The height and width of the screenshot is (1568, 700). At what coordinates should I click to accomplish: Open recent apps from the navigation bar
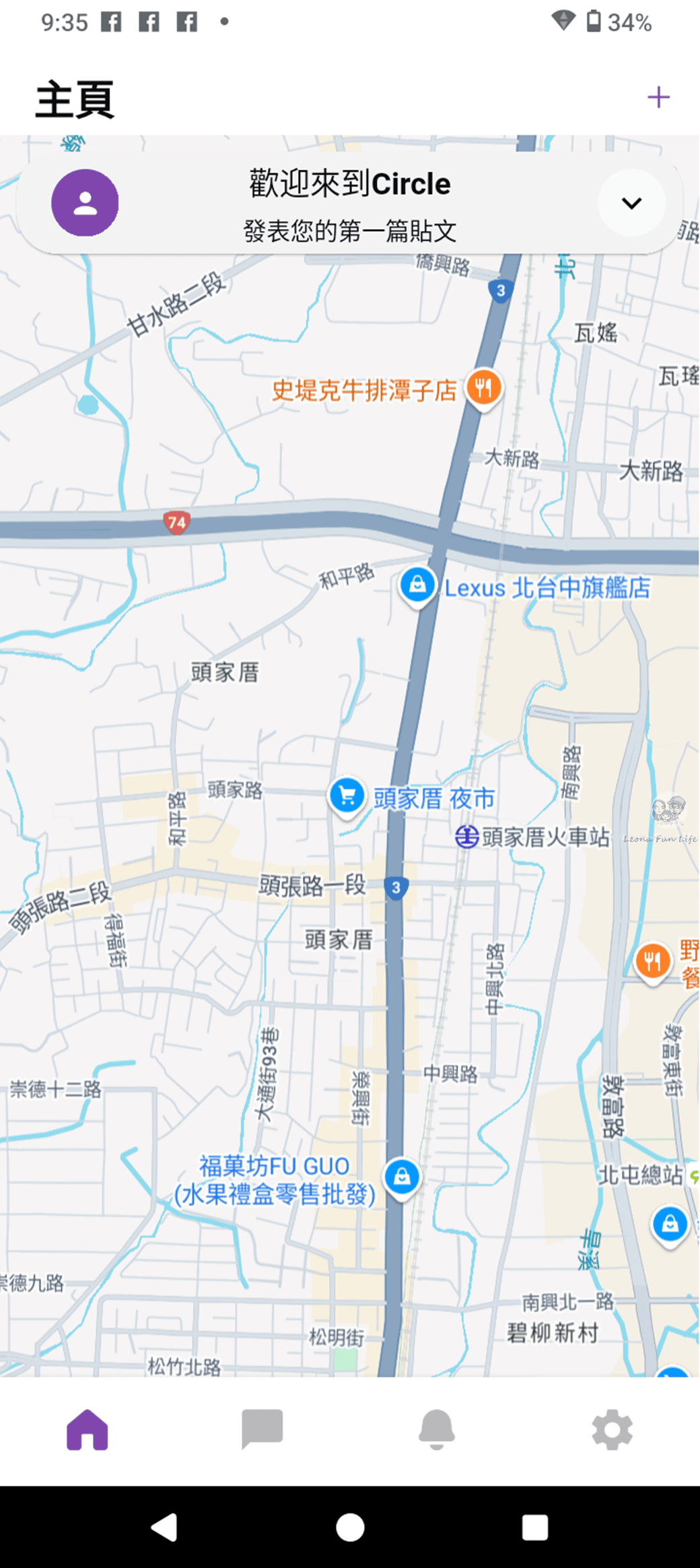point(534,1527)
